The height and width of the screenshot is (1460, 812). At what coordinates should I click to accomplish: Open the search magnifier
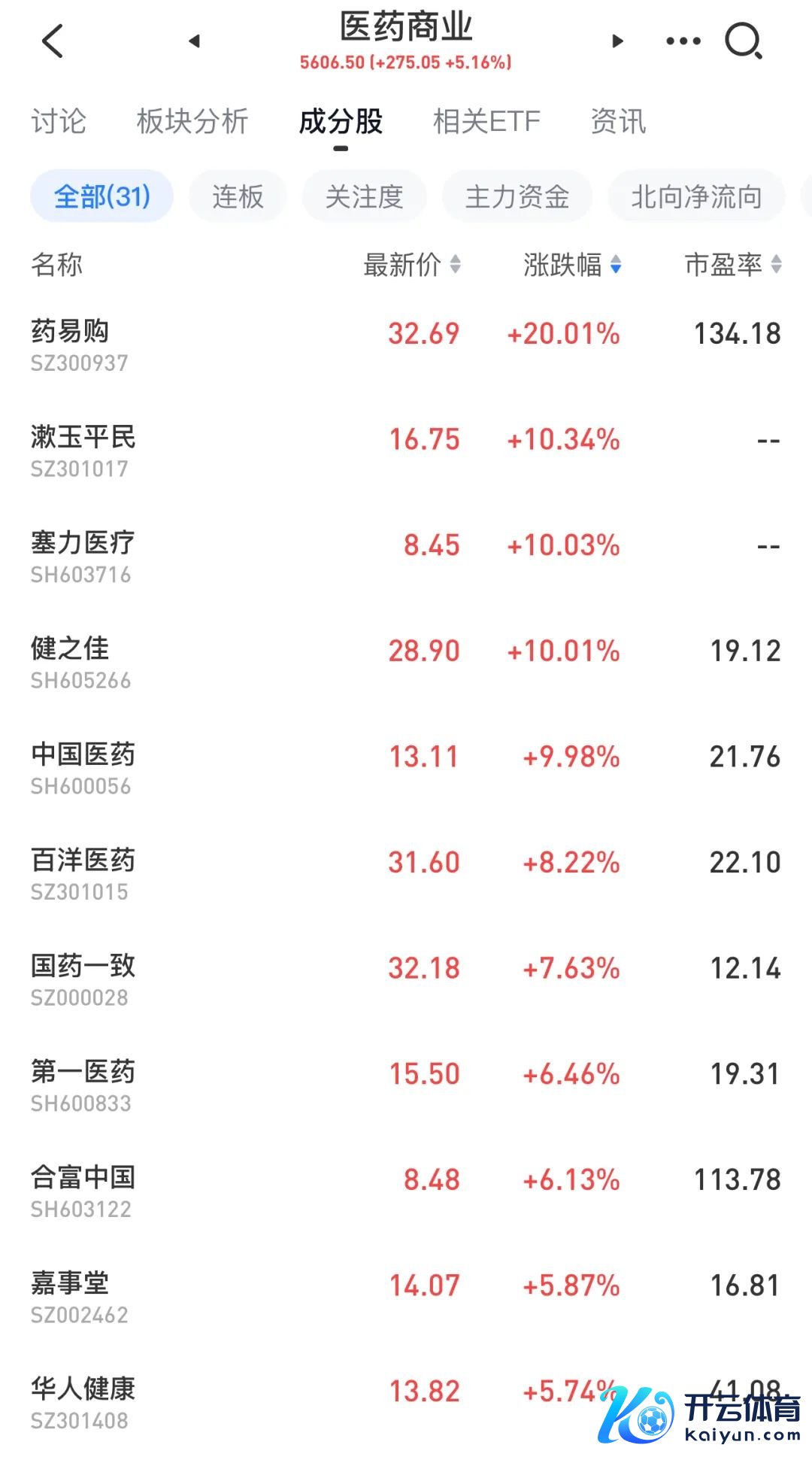[744, 41]
